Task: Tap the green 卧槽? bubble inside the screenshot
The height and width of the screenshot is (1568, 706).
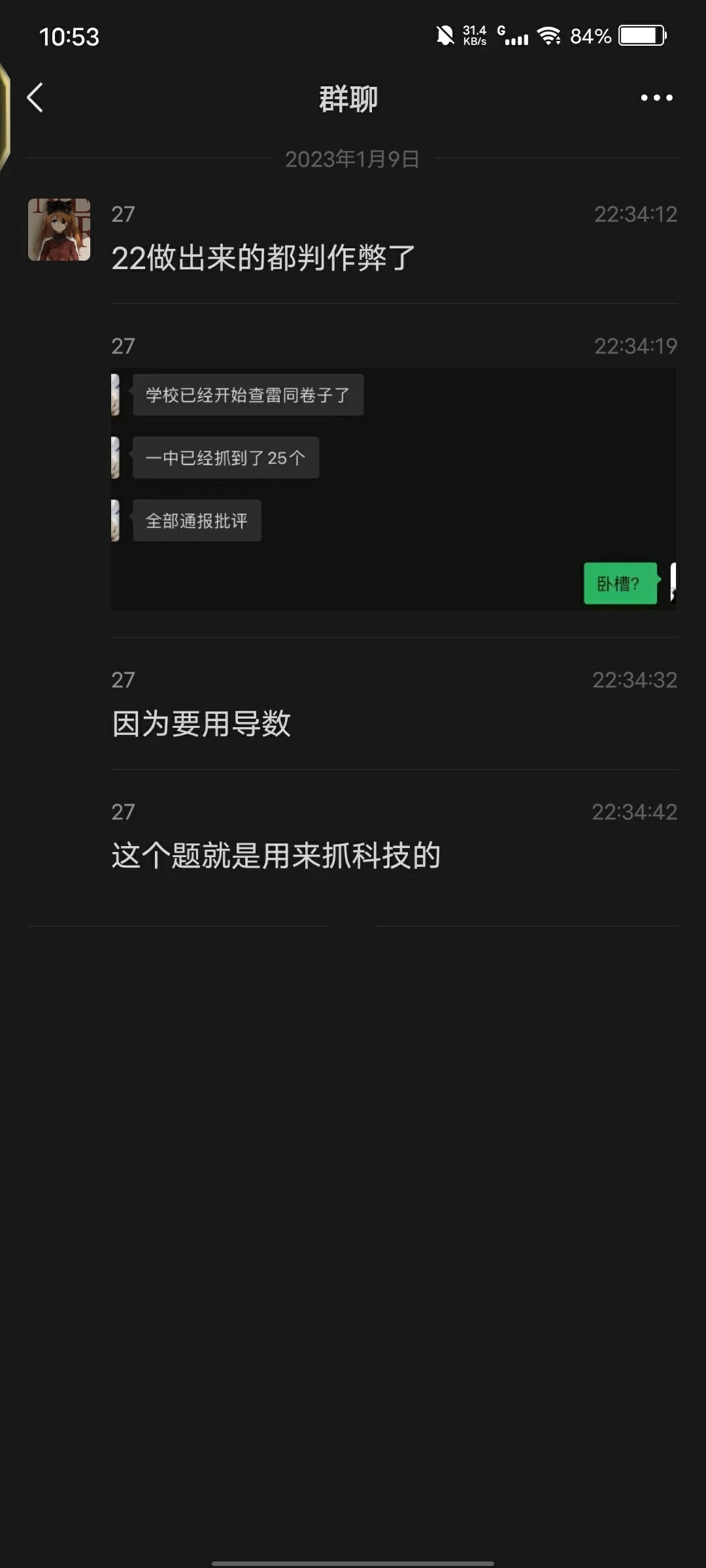Action: (x=620, y=583)
